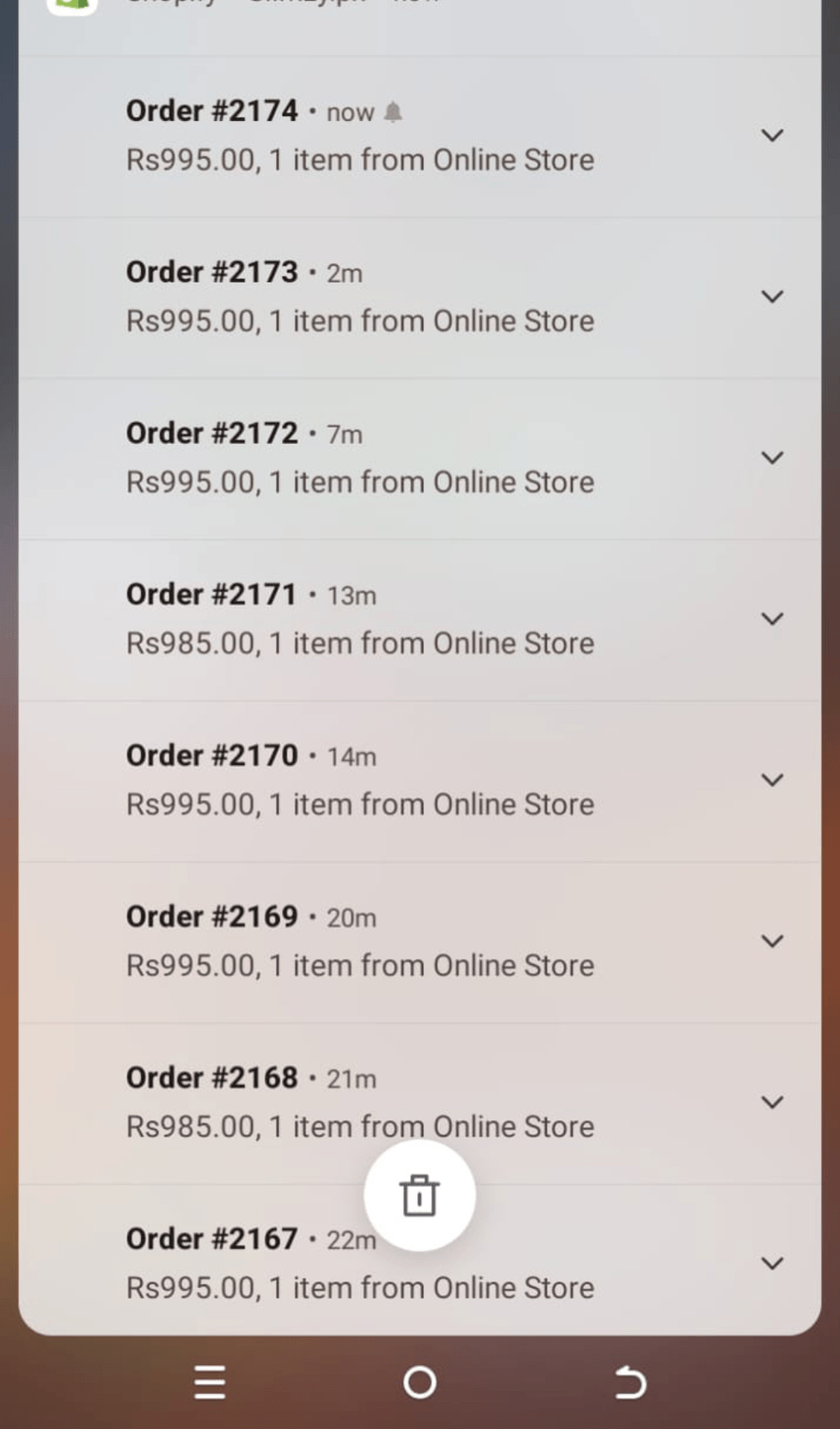
Task: Open the Order #2172 notification
Action: tap(360, 457)
